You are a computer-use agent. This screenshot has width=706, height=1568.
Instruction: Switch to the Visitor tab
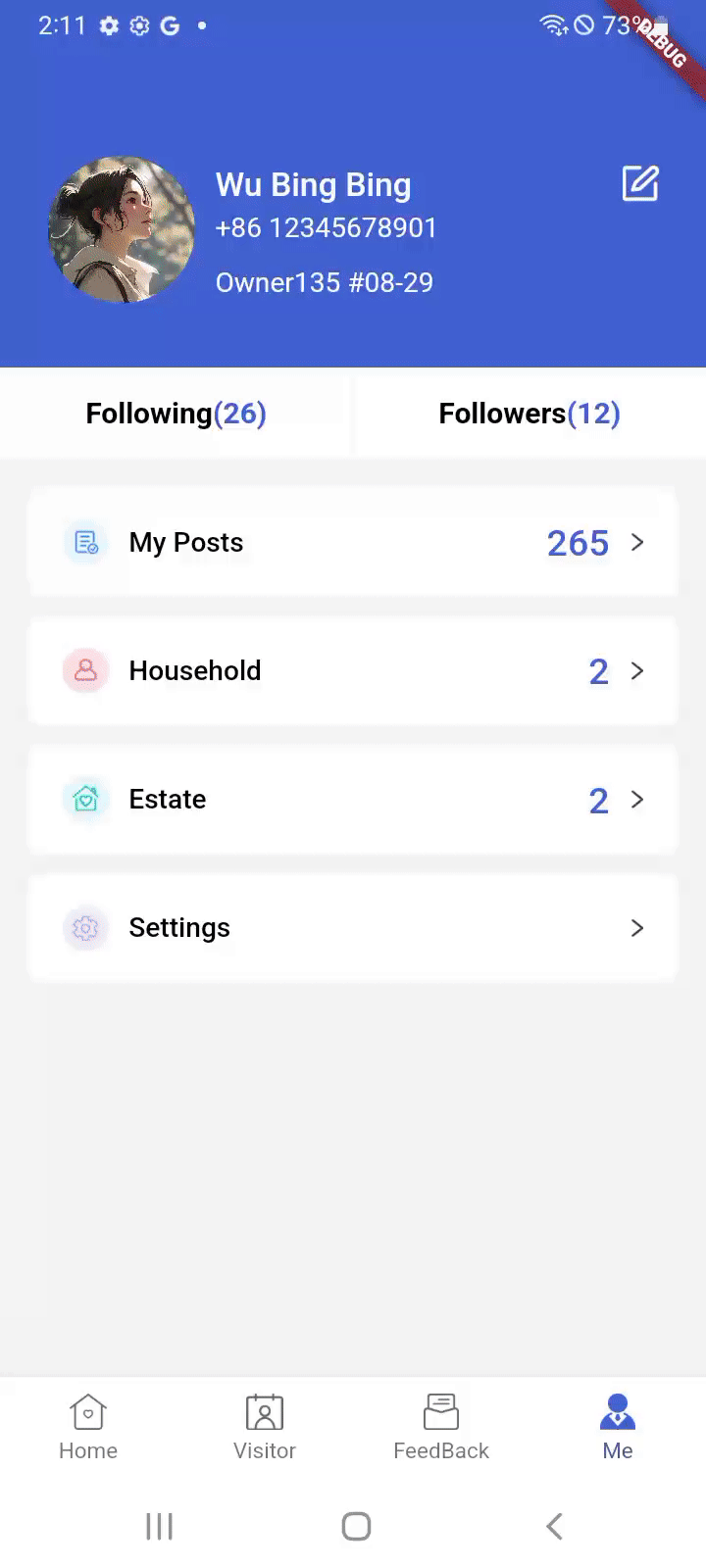click(265, 1427)
